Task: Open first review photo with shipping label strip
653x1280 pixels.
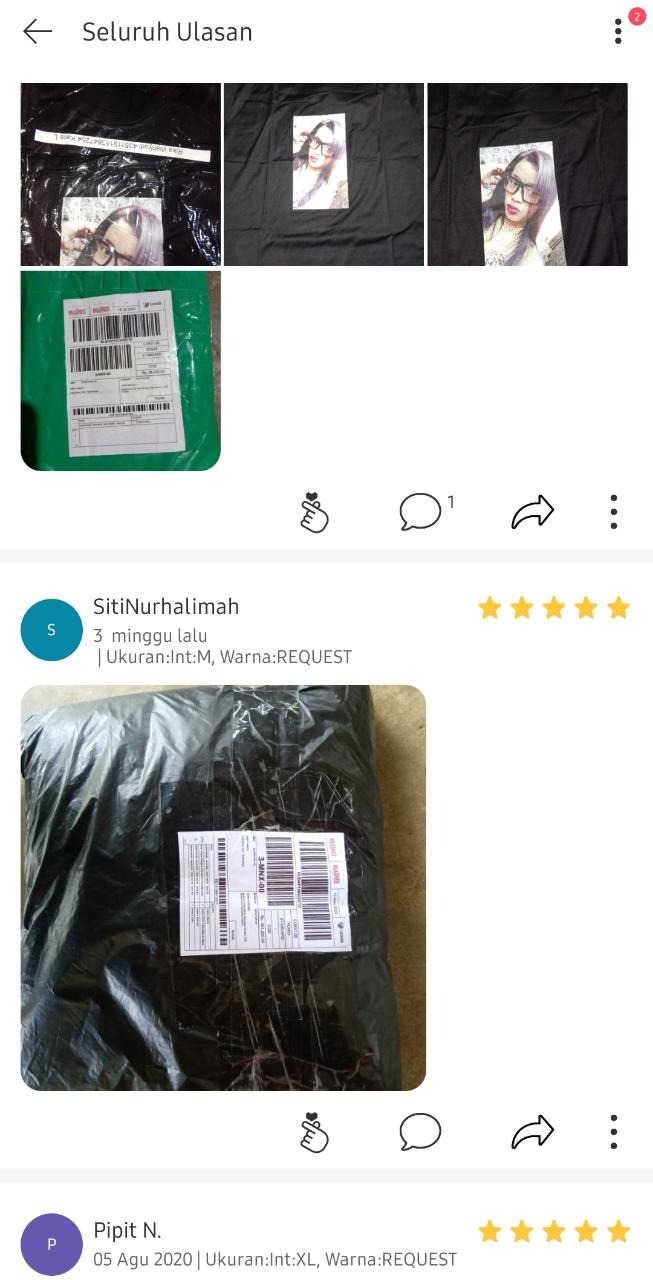Action: click(x=120, y=174)
